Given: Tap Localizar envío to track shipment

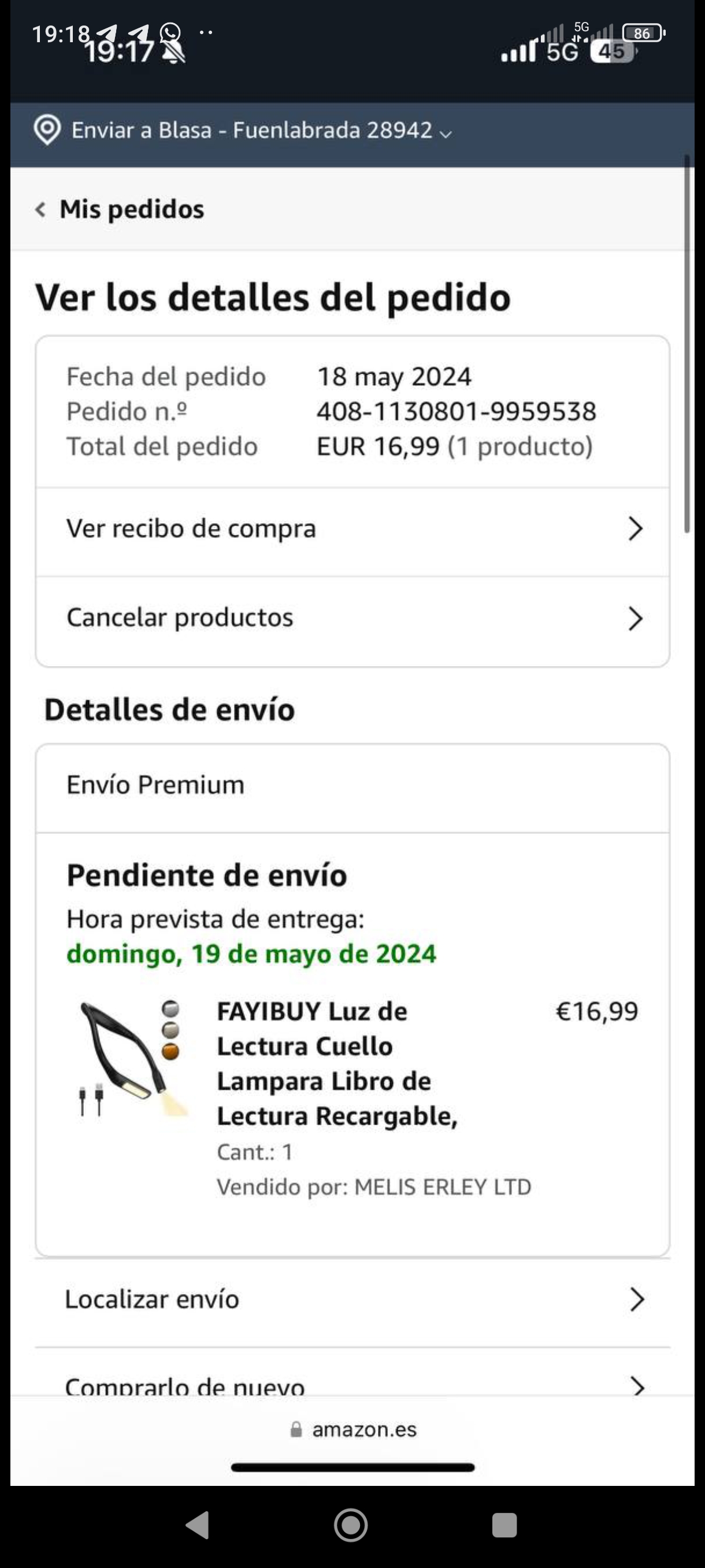Looking at the screenshot, I should coord(352,1300).
